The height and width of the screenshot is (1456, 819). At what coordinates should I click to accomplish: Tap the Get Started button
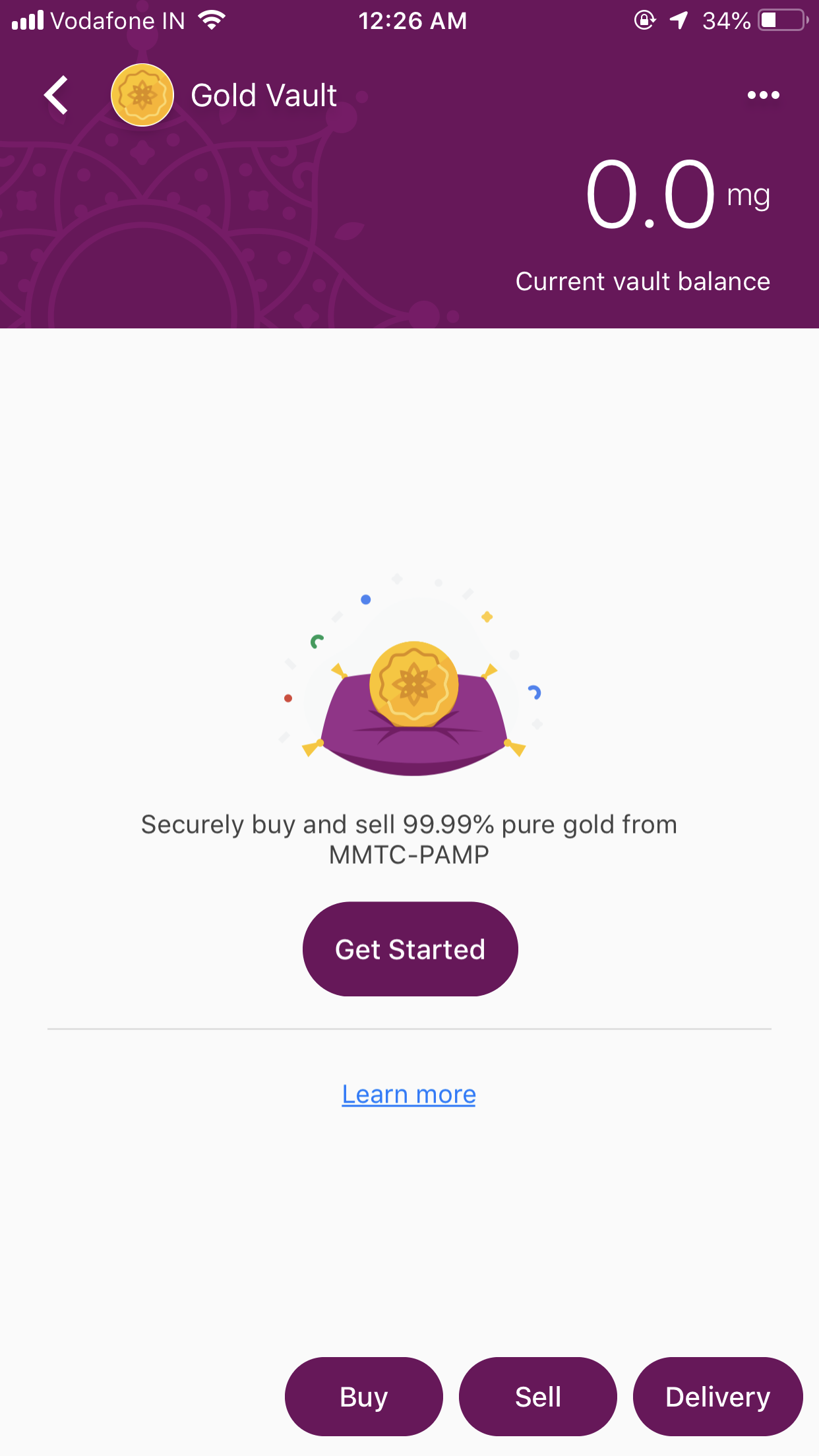pos(410,950)
